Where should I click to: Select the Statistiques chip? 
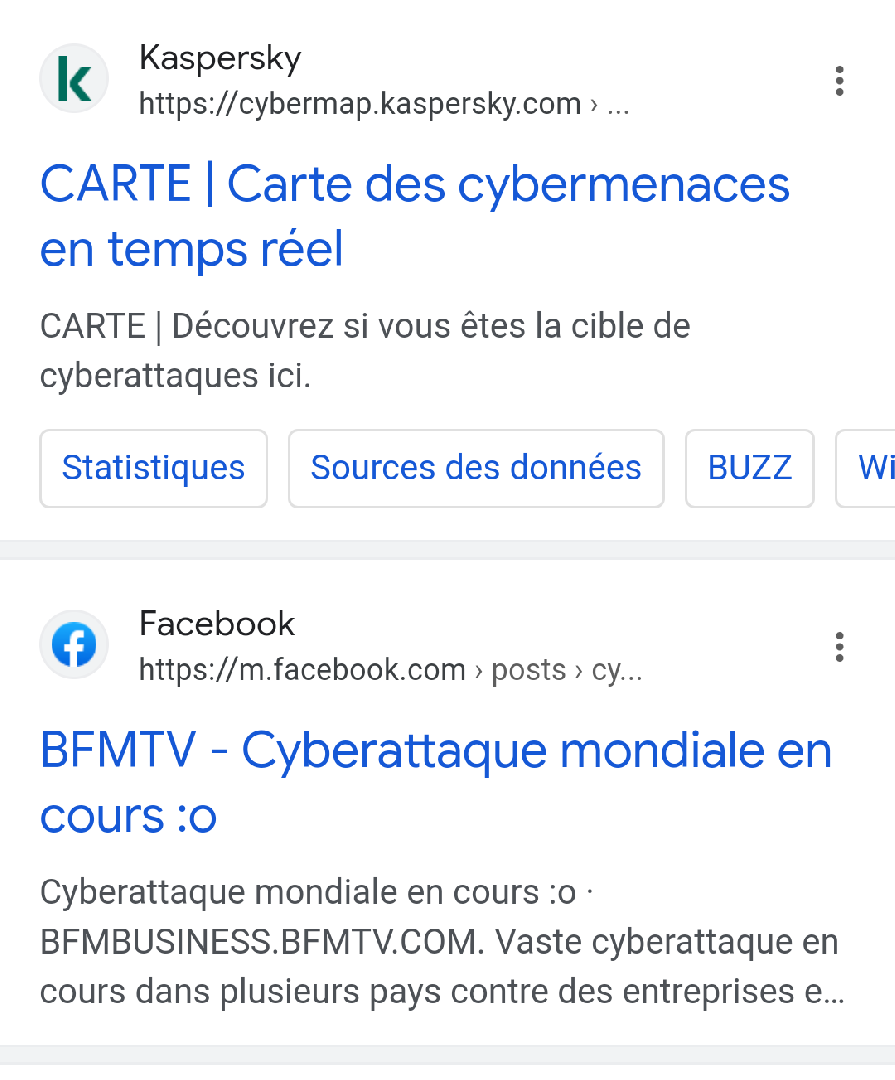point(154,468)
